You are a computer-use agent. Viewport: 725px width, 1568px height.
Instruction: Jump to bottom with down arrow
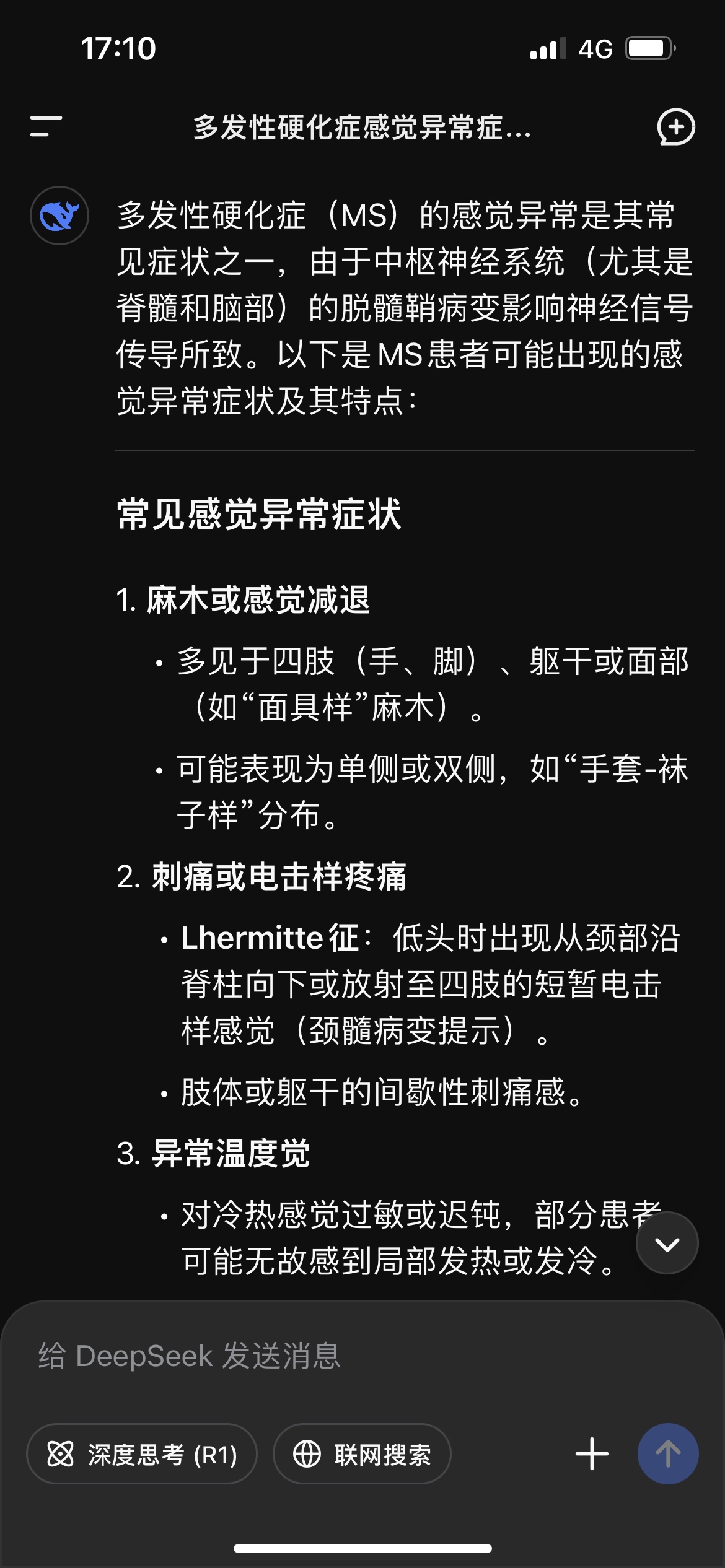[x=667, y=1244]
